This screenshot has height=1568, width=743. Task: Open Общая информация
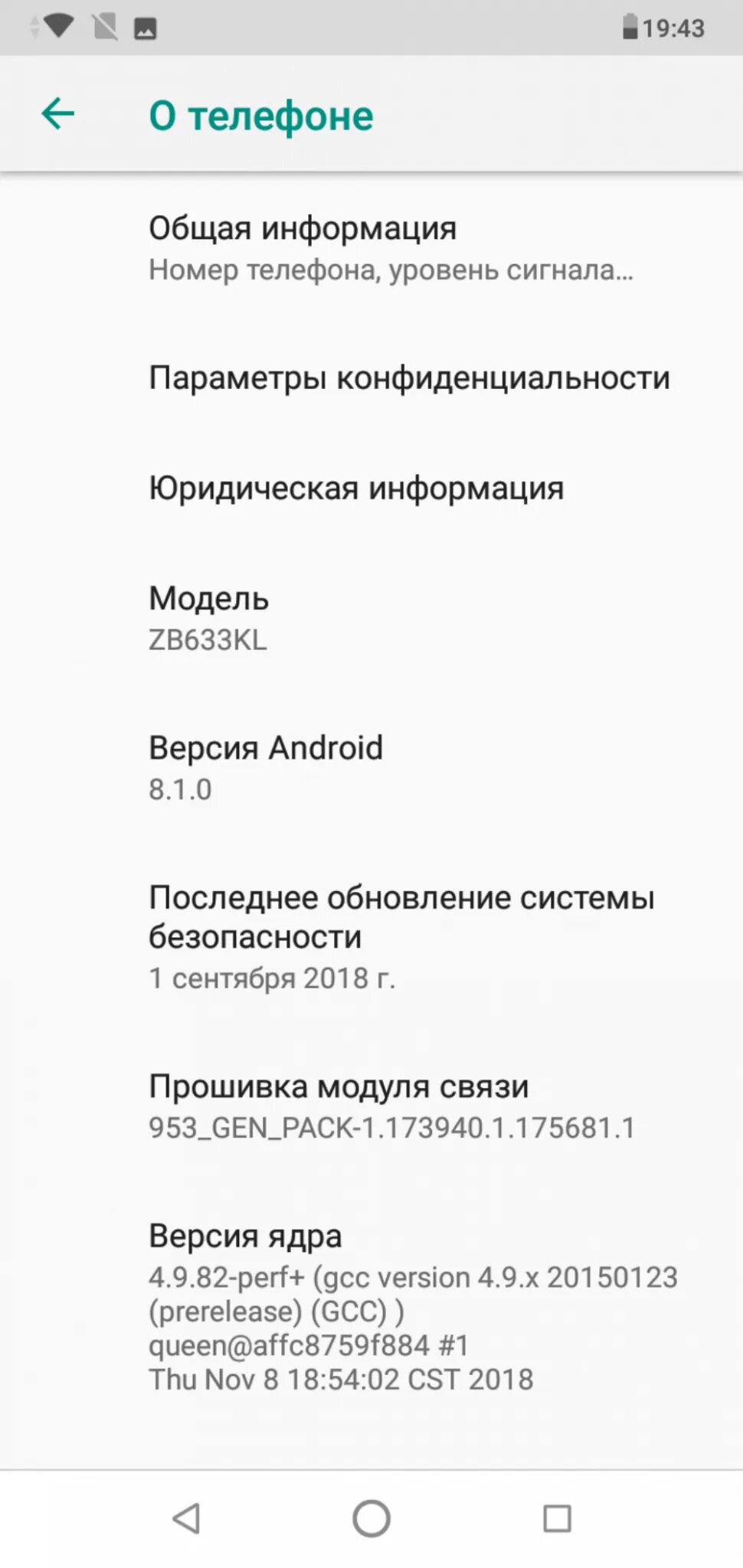371,248
